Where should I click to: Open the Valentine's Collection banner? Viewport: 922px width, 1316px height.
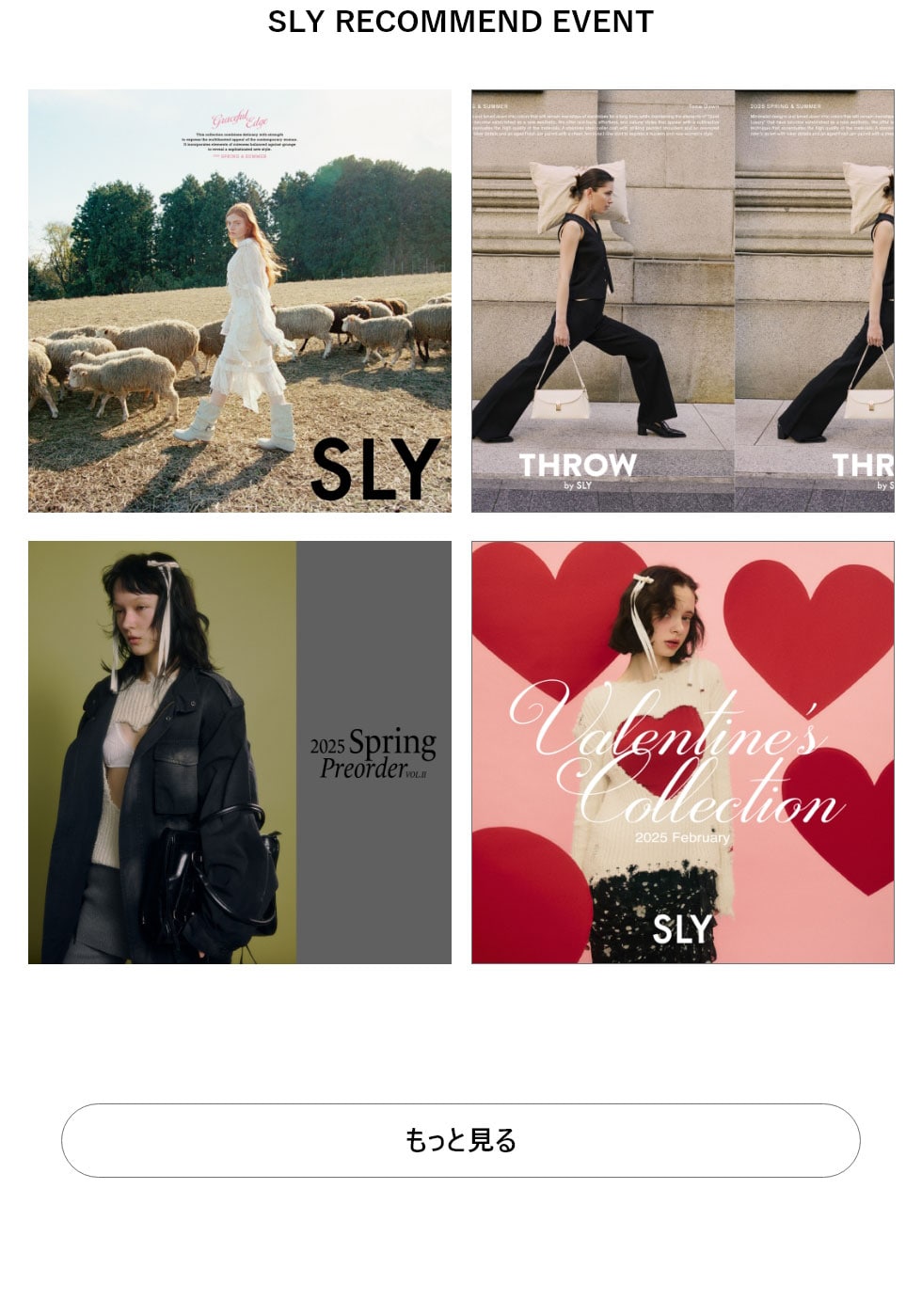pyautogui.click(x=682, y=753)
